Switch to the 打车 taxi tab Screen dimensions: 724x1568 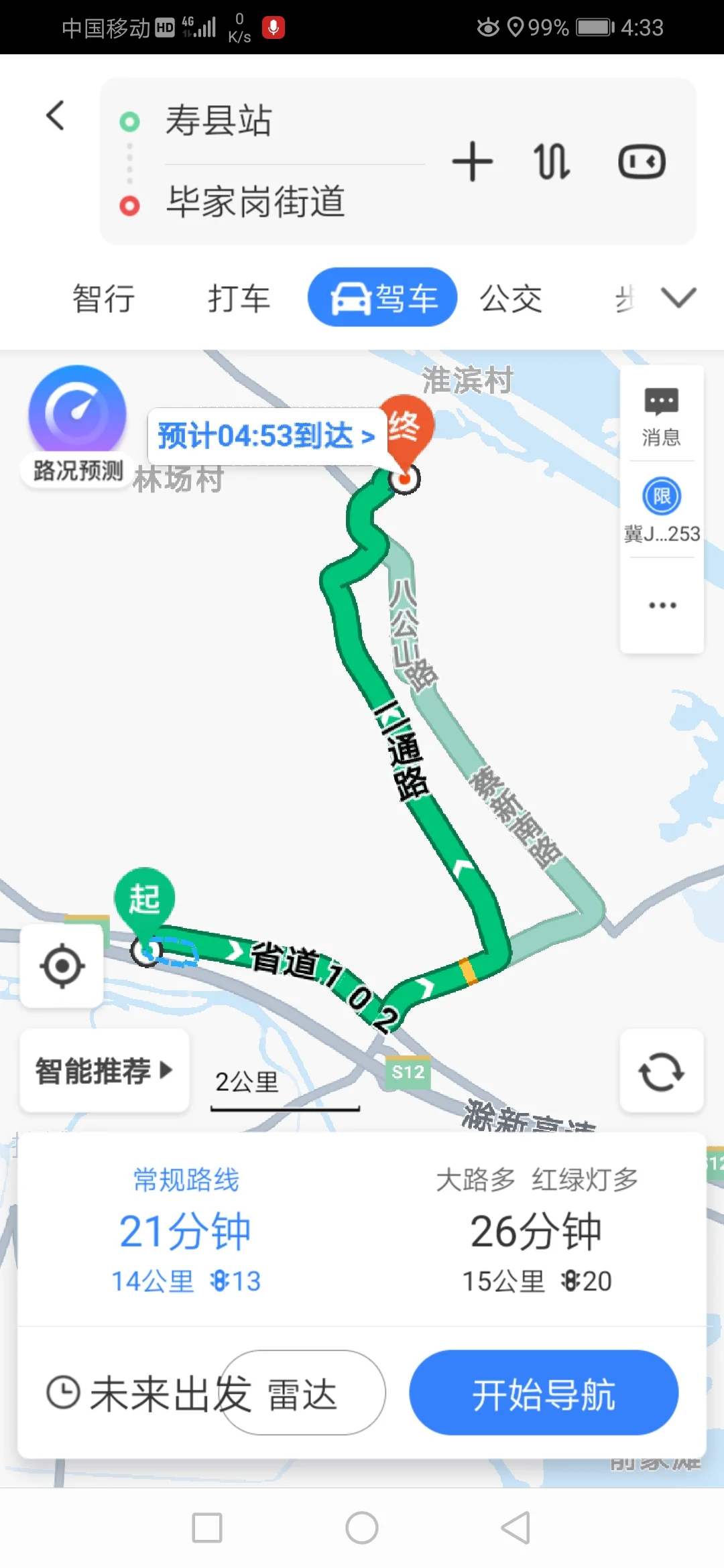(x=238, y=297)
